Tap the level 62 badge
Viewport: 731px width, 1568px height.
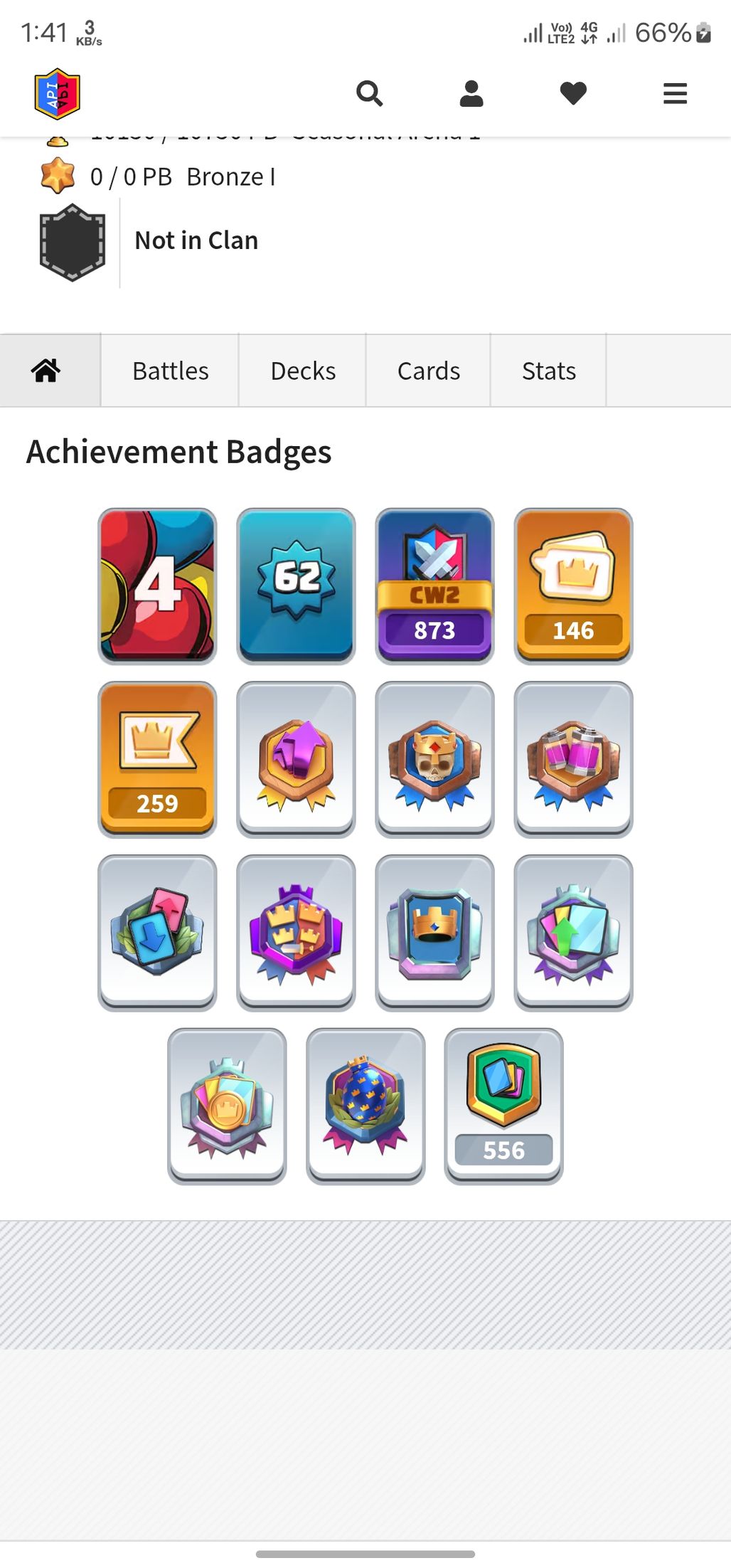click(x=296, y=586)
